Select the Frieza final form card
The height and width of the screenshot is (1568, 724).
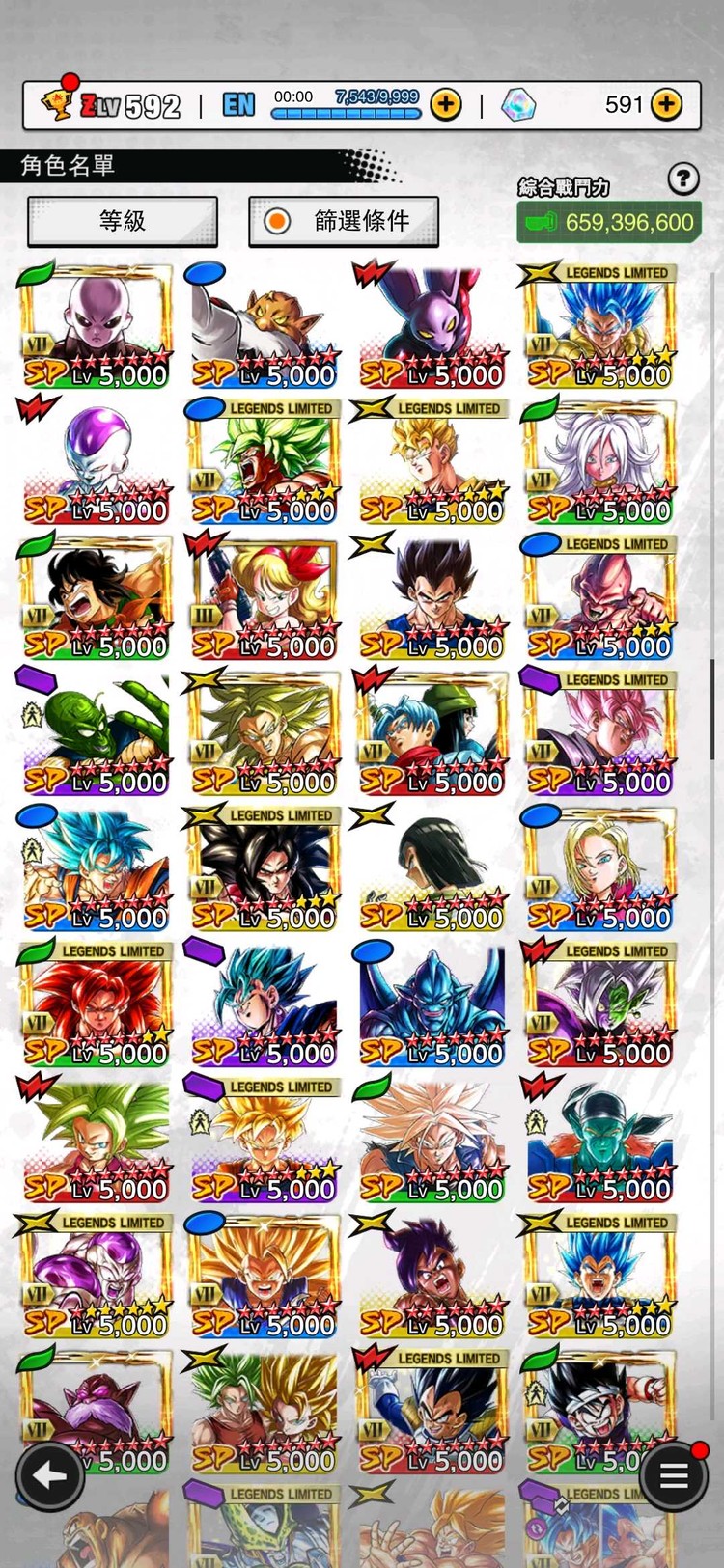click(x=97, y=462)
